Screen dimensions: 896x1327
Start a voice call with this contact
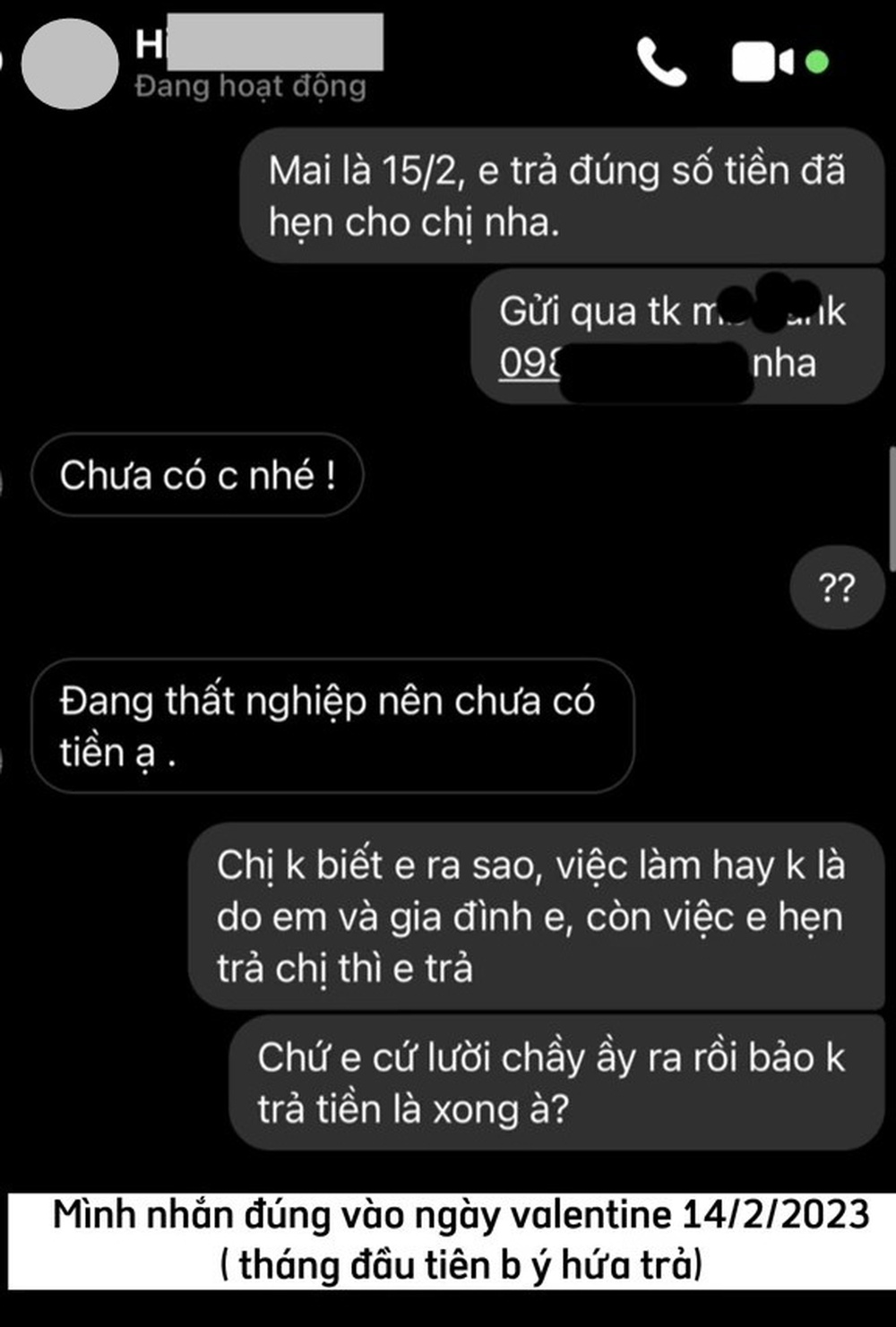click(661, 62)
